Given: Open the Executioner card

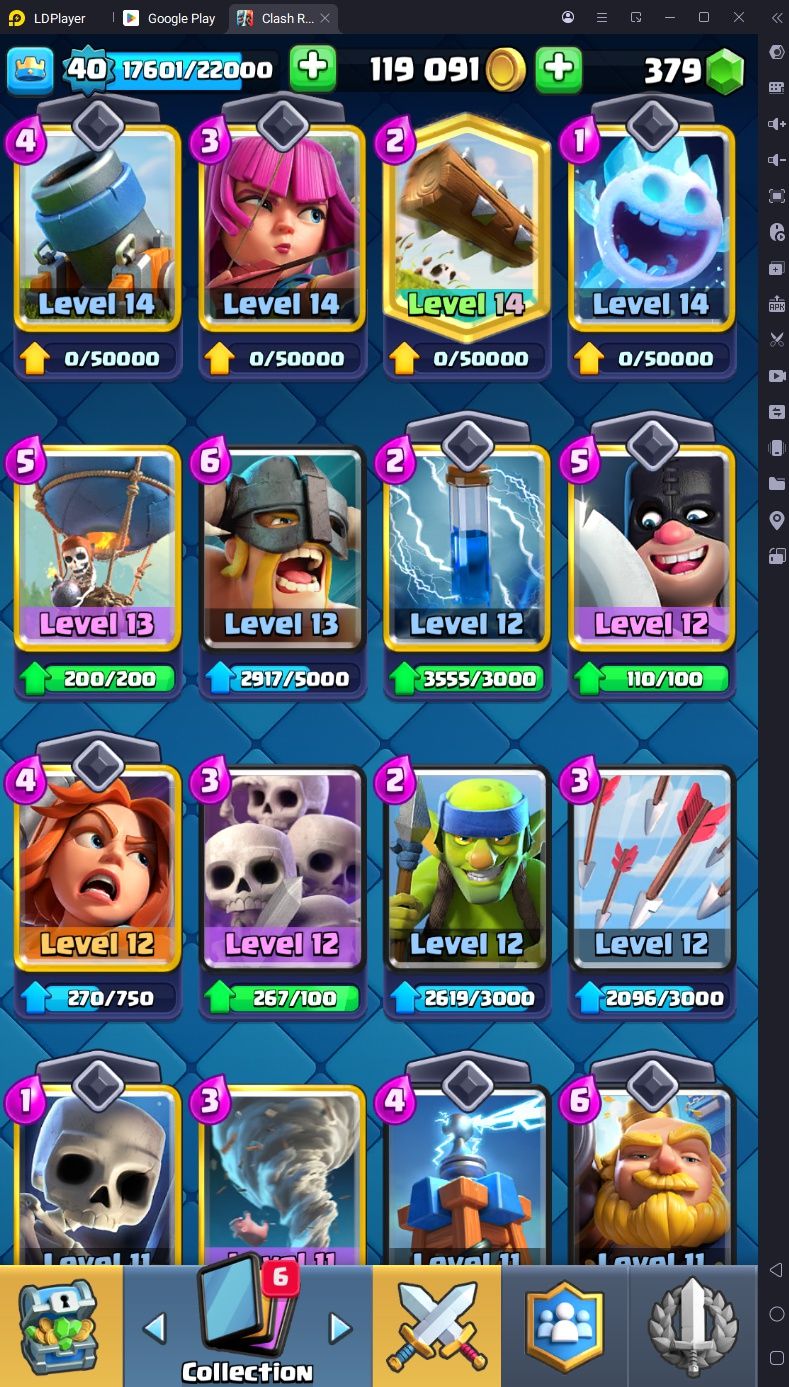Looking at the screenshot, I should tap(651, 550).
